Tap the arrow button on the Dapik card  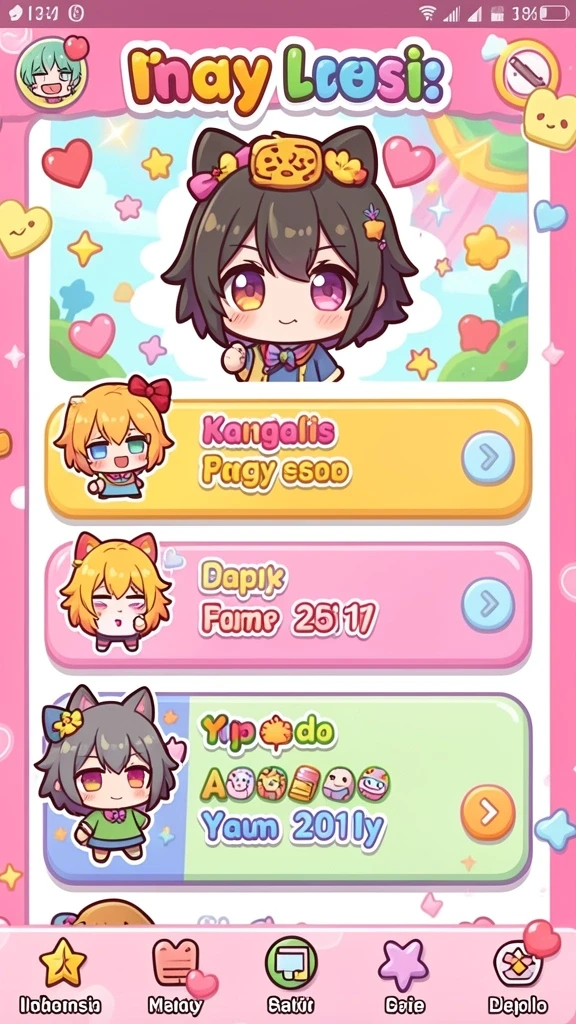click(488, 605)
